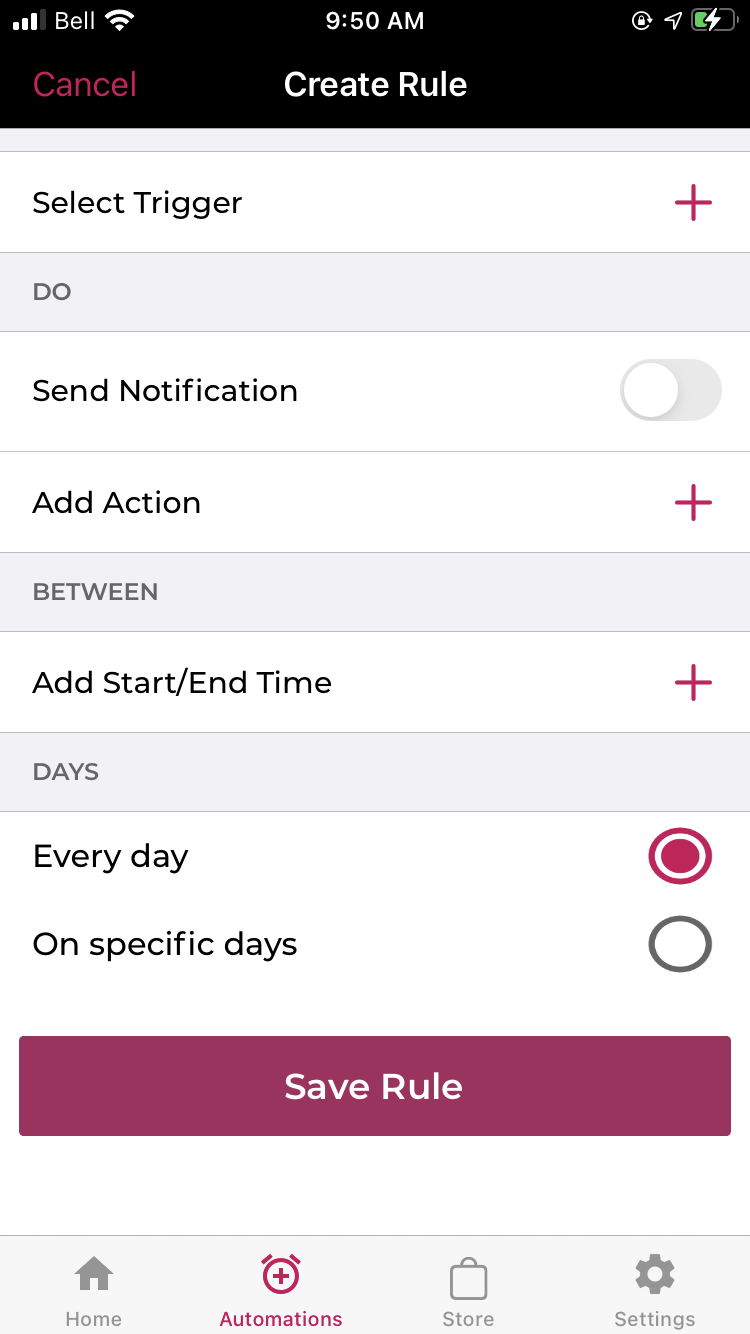Tap the plus icon next to Select Trigger
750x1334 pixels.
tap(693, 202)
